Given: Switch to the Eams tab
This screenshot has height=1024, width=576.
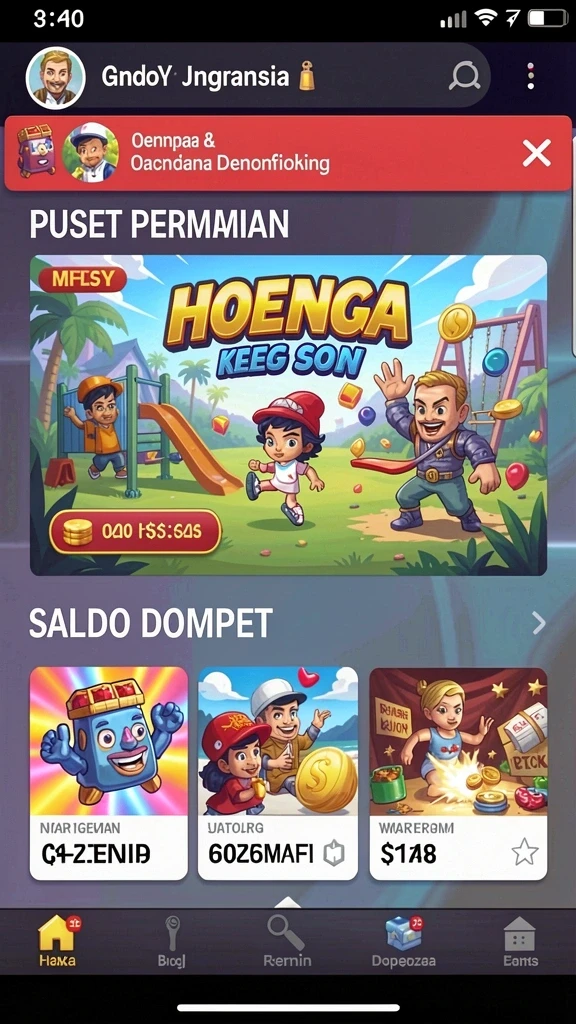Looking at the screenshot, I should pos(520,941).
